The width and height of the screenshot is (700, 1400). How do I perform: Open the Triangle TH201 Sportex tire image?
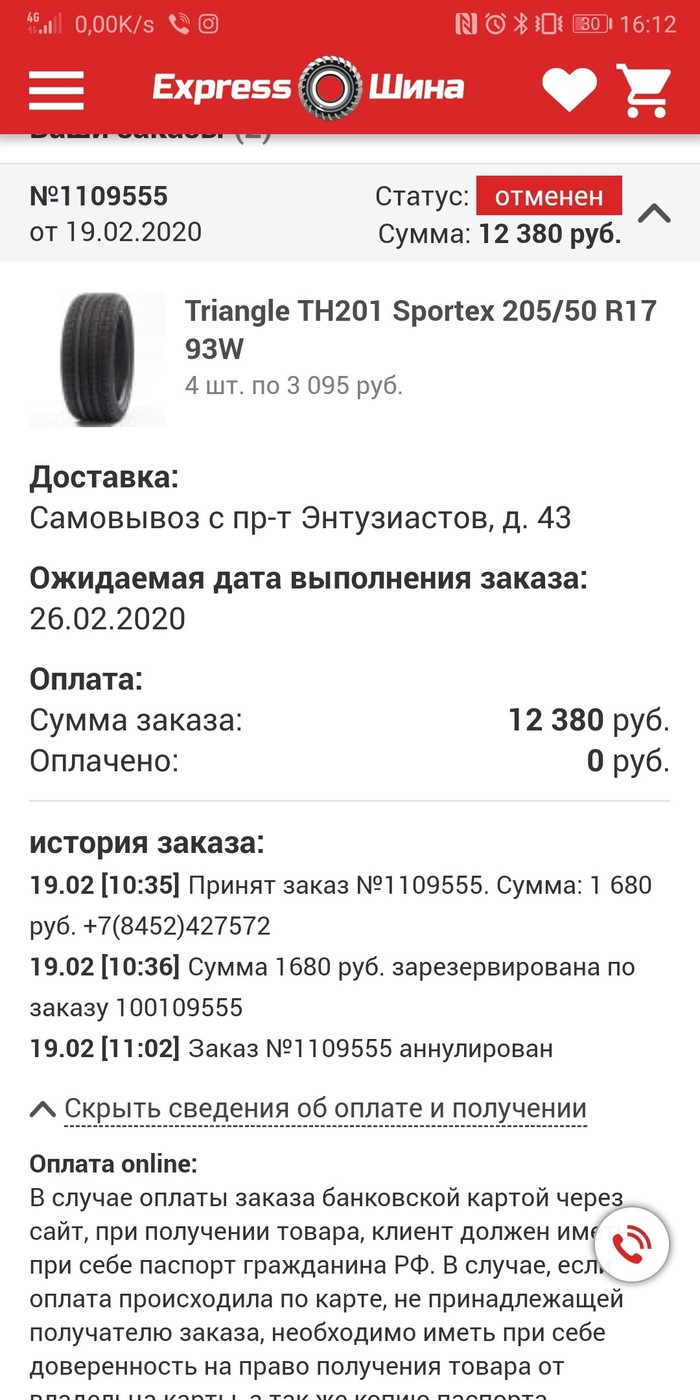(96, 358)
